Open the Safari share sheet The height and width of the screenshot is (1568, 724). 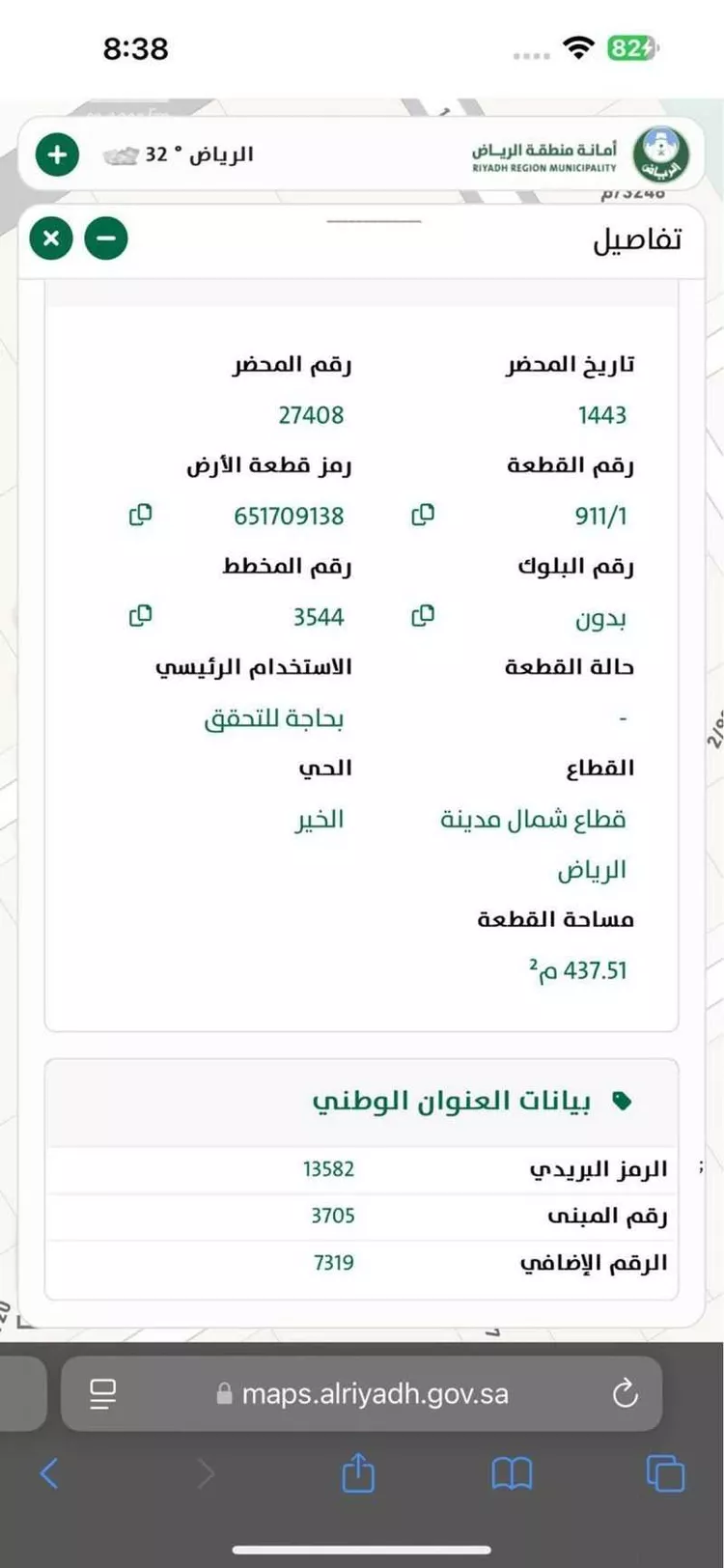[358, 1472]
